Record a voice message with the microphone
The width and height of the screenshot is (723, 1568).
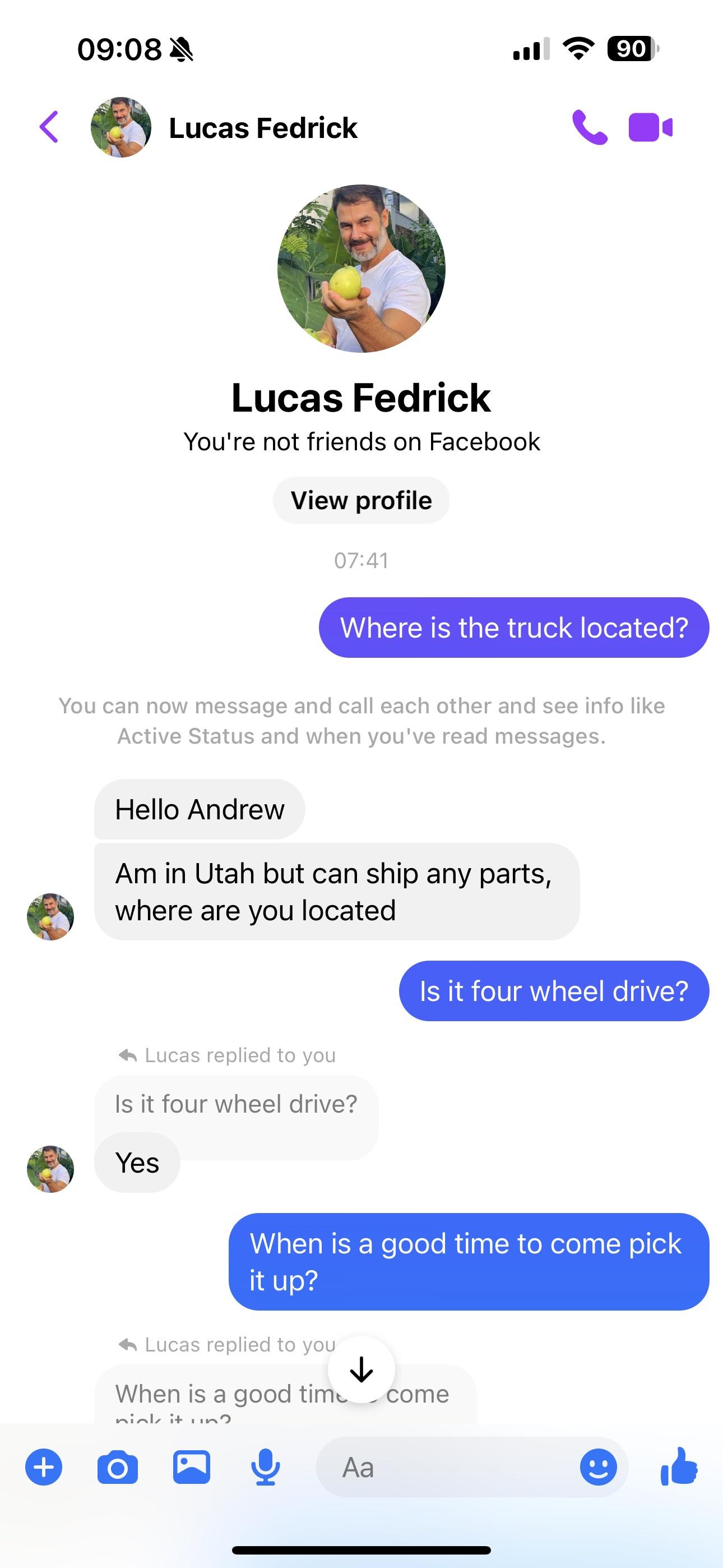click(x=265, y=1468)
